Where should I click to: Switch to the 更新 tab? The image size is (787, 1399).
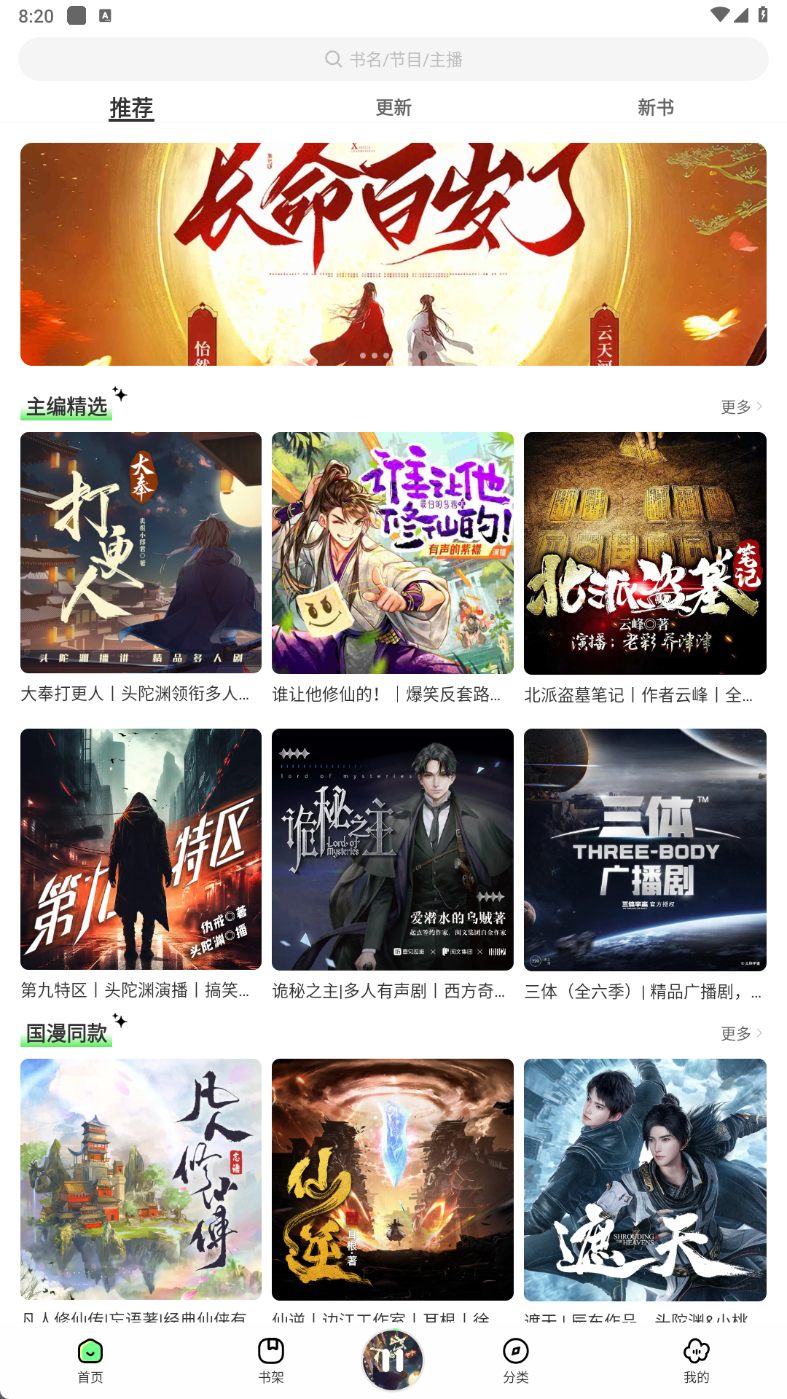coord(393,108)
